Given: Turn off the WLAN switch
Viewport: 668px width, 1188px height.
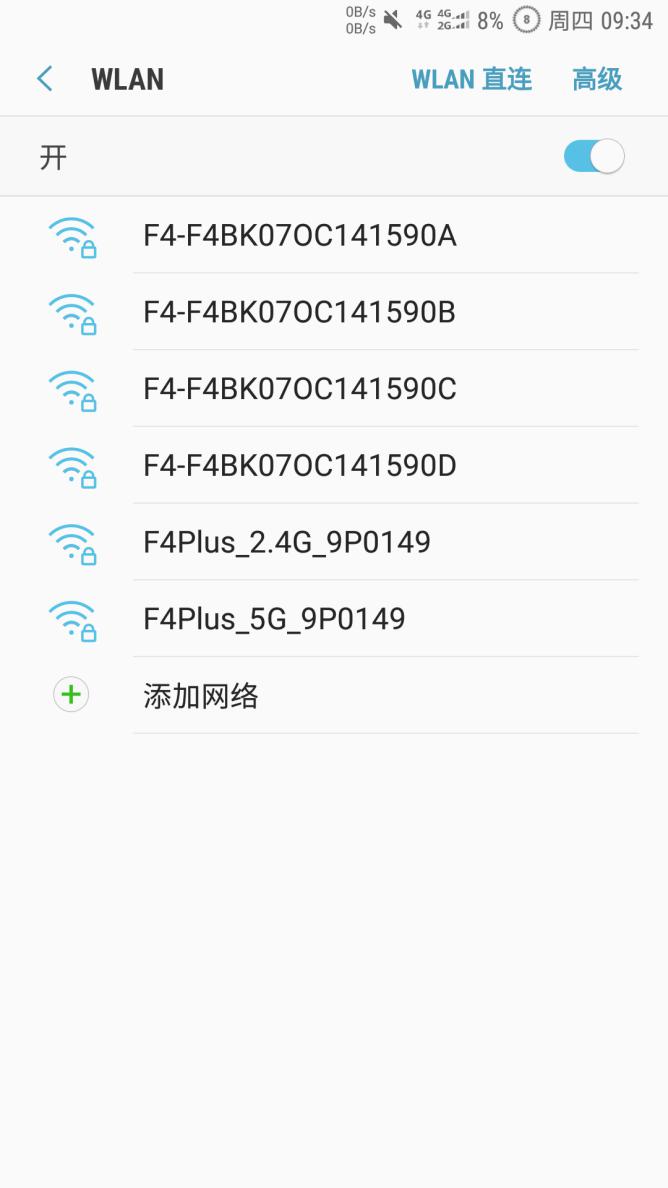Looking at the screenshot, I should 594,157.
